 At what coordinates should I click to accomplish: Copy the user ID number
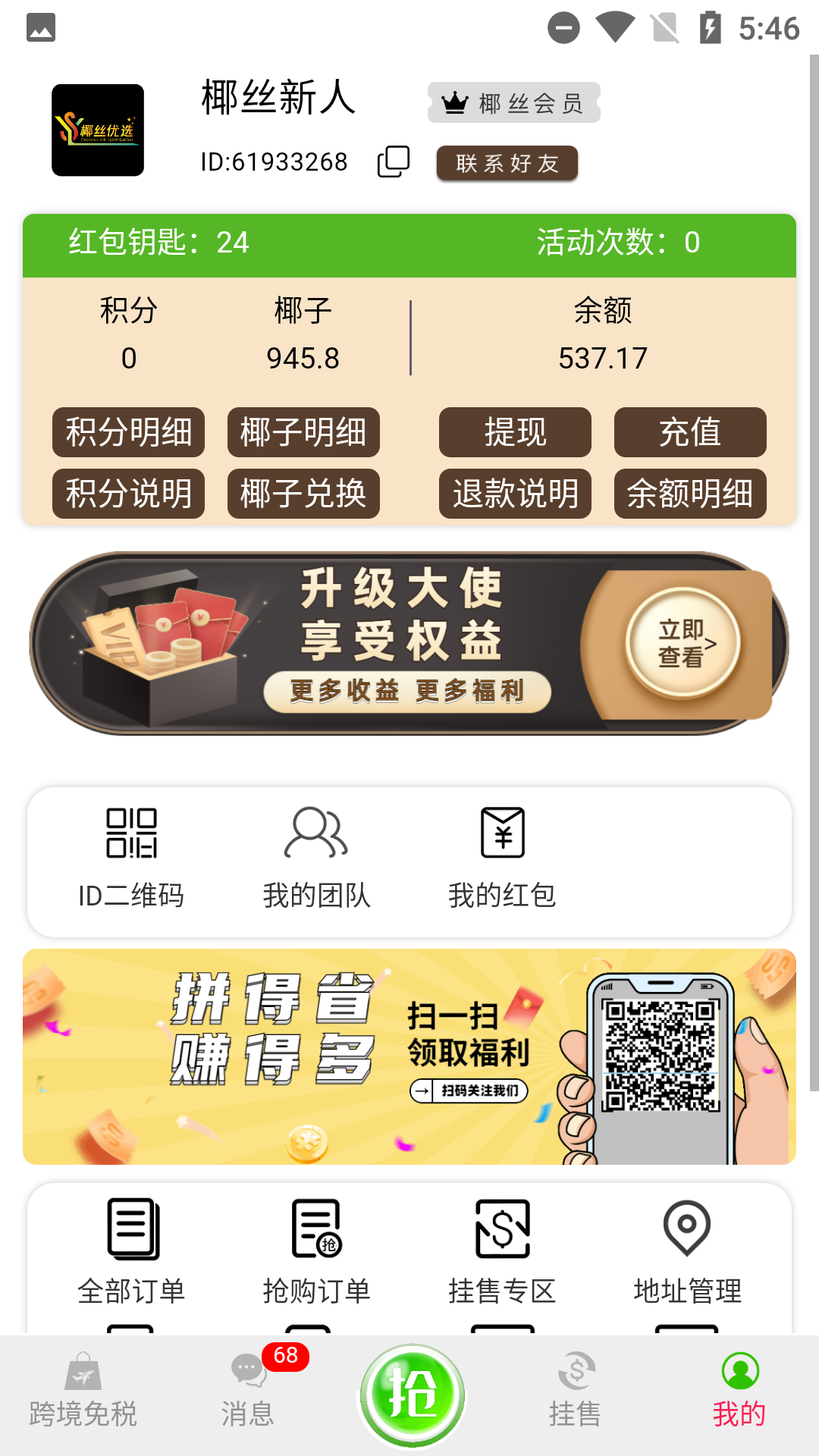[393, 162]
